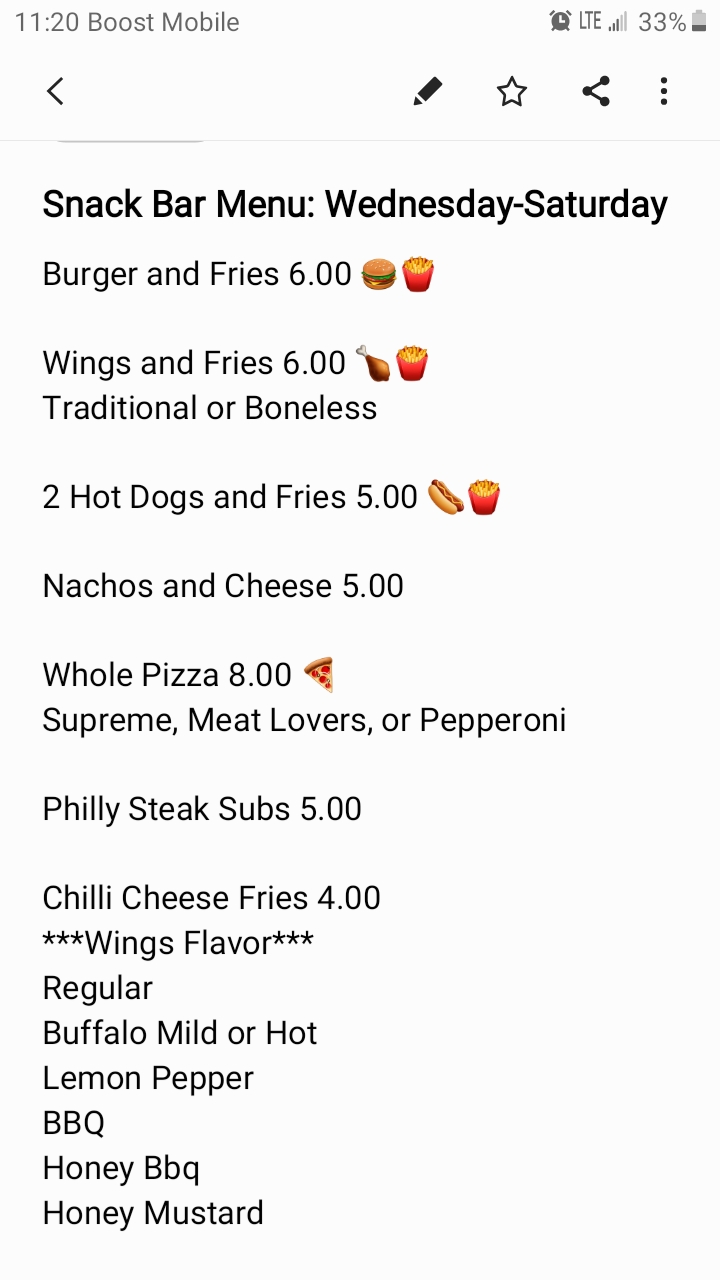Navigate back using the back arrow
The height and width of the screenshot is (1280, 720).
point(54,91)
